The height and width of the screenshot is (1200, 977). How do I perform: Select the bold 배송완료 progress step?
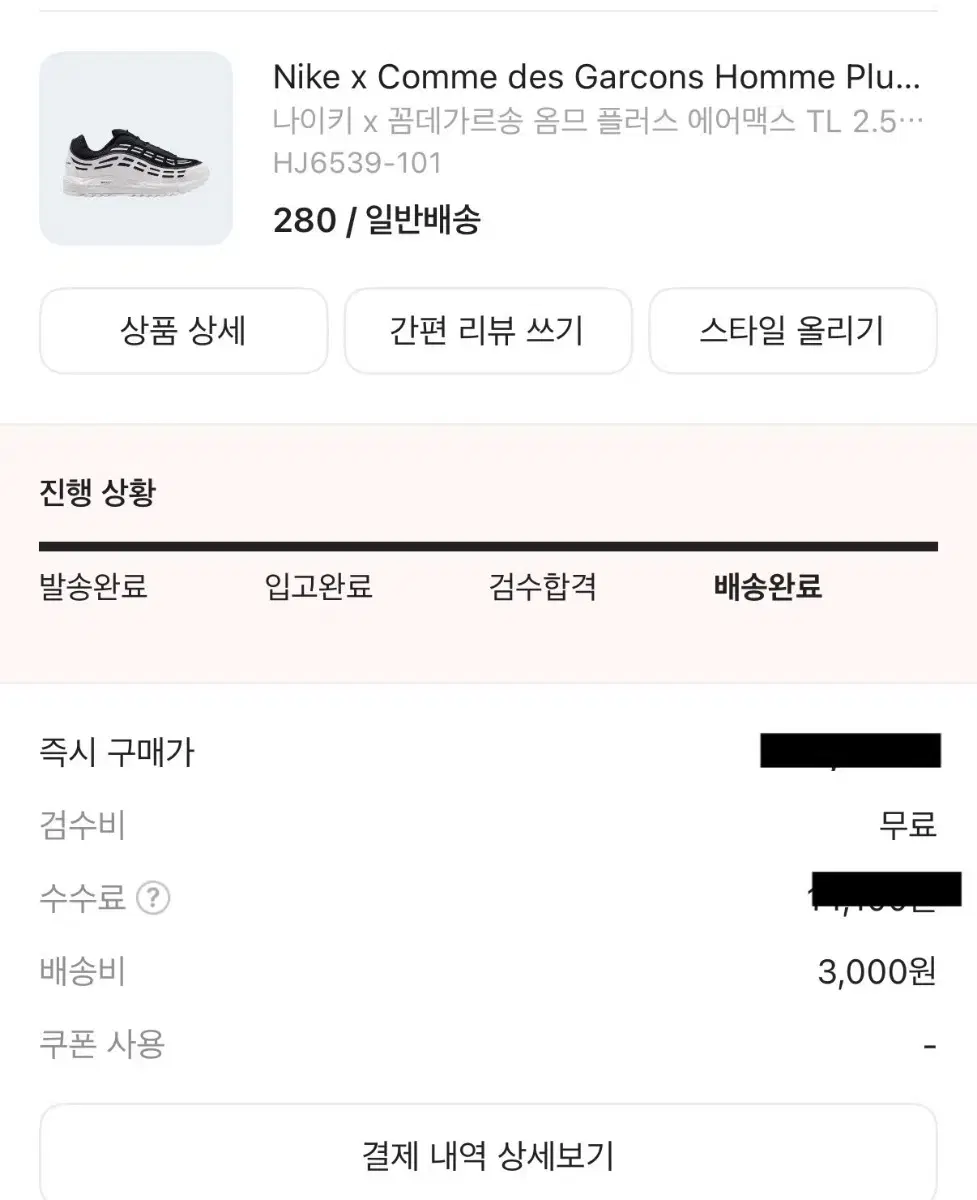click(x=766, y=588)
